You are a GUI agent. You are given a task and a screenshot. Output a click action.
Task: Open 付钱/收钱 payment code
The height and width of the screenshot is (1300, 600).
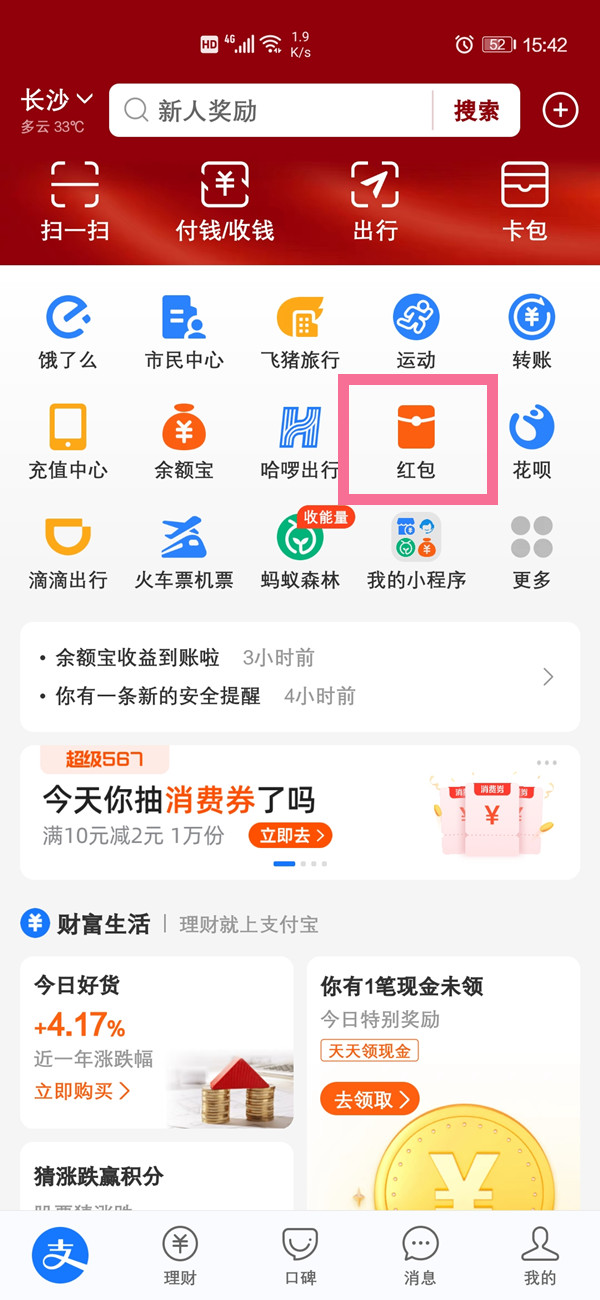[x=225, y=200]
